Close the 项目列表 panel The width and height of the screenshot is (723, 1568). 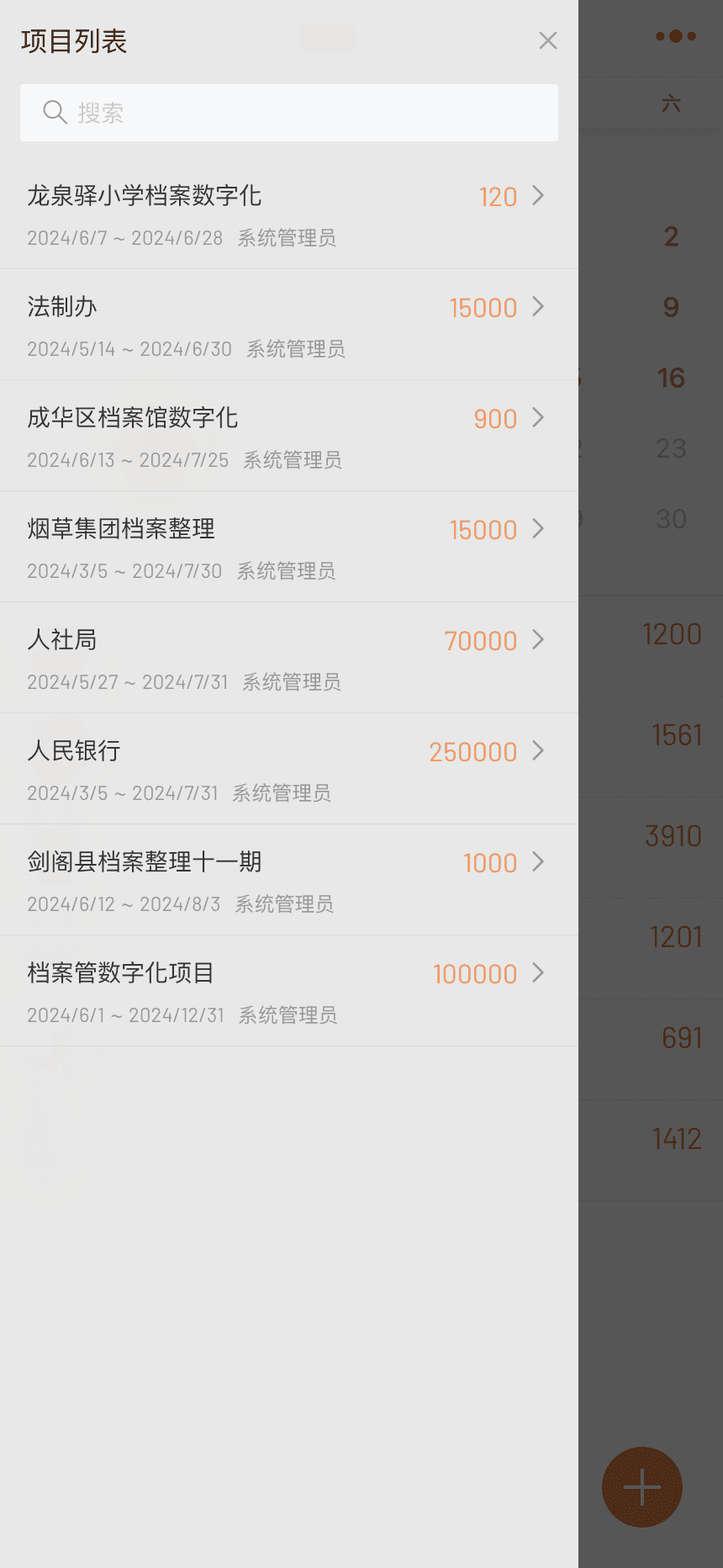pos(547,40)
